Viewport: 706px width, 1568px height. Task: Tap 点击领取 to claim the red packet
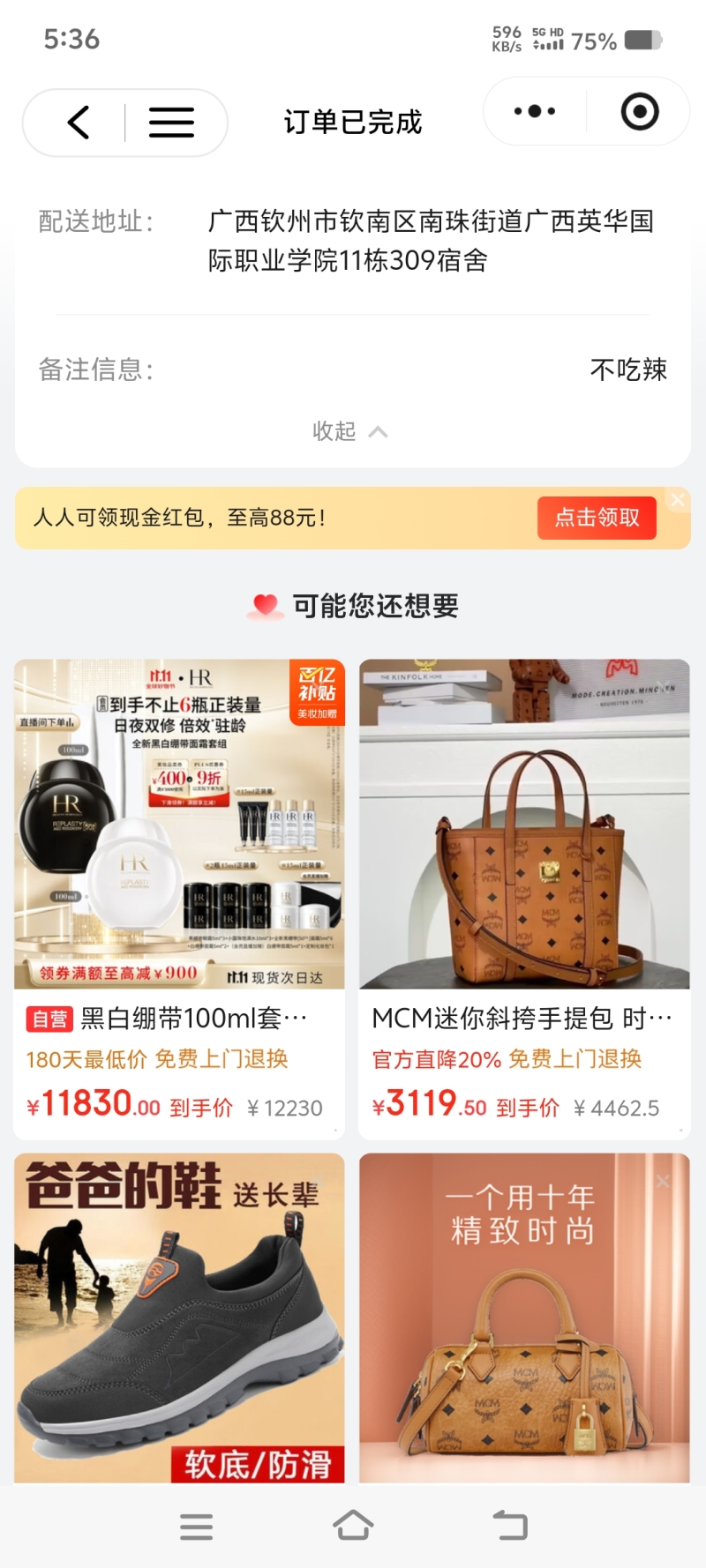(597, 518)
